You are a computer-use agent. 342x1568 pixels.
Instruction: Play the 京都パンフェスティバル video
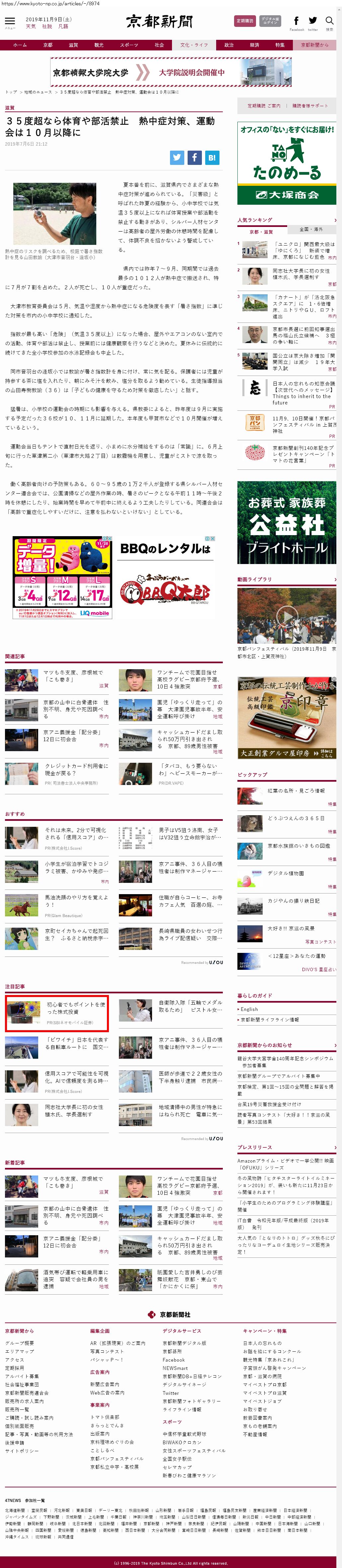pyautogui.click(x=287, y=615)
